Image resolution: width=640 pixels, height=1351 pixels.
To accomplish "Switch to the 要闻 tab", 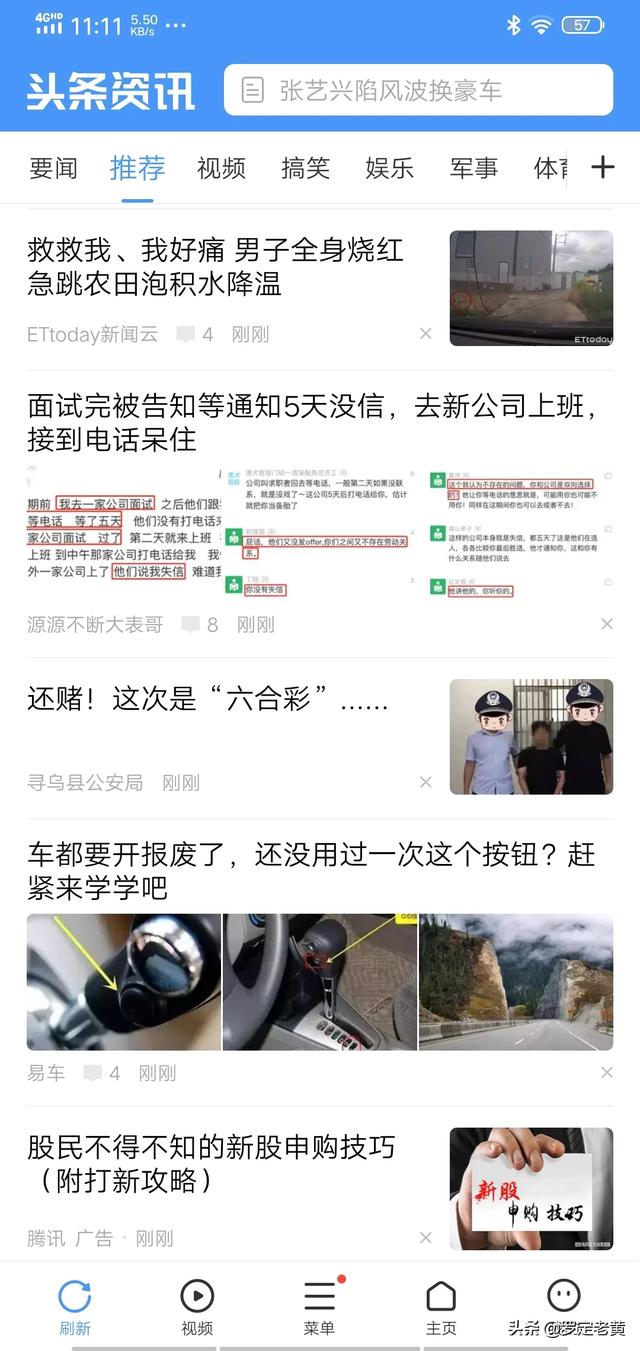I will pyautogui.click(x=53, y=168).
